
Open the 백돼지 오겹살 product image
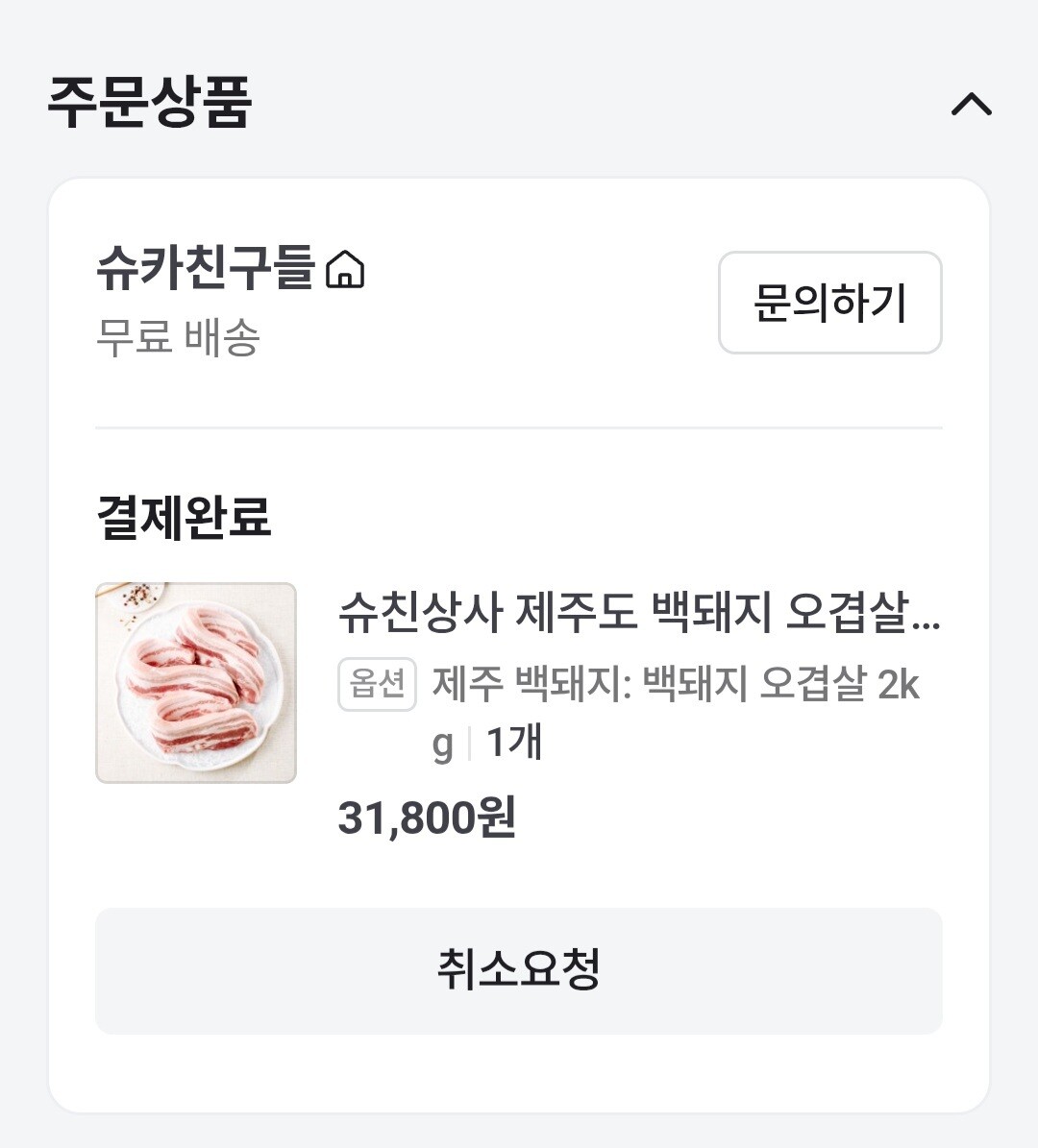click(x=196, y=683)
